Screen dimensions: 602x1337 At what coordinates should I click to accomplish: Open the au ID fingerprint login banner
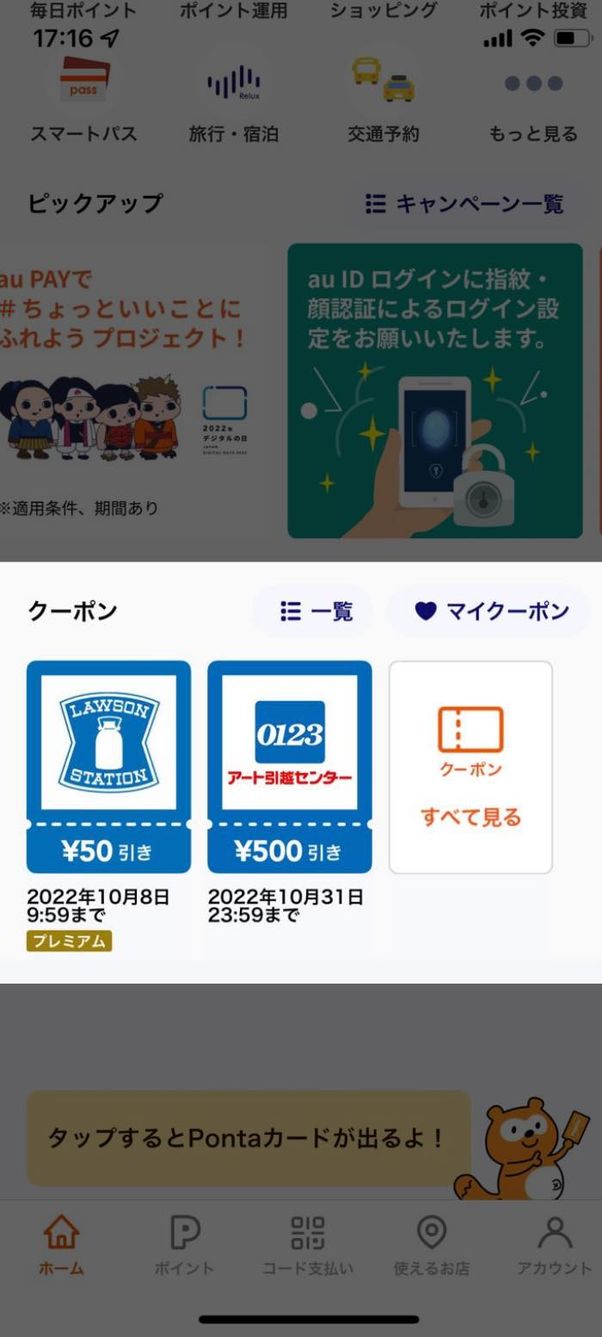435,390
